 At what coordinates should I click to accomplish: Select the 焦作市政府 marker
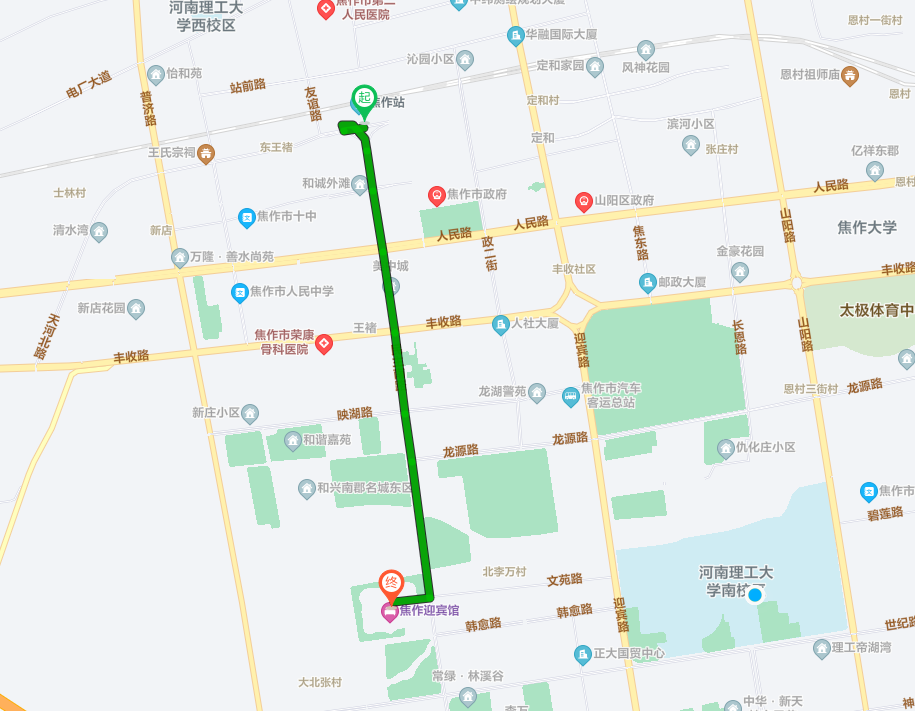(436, 194)
